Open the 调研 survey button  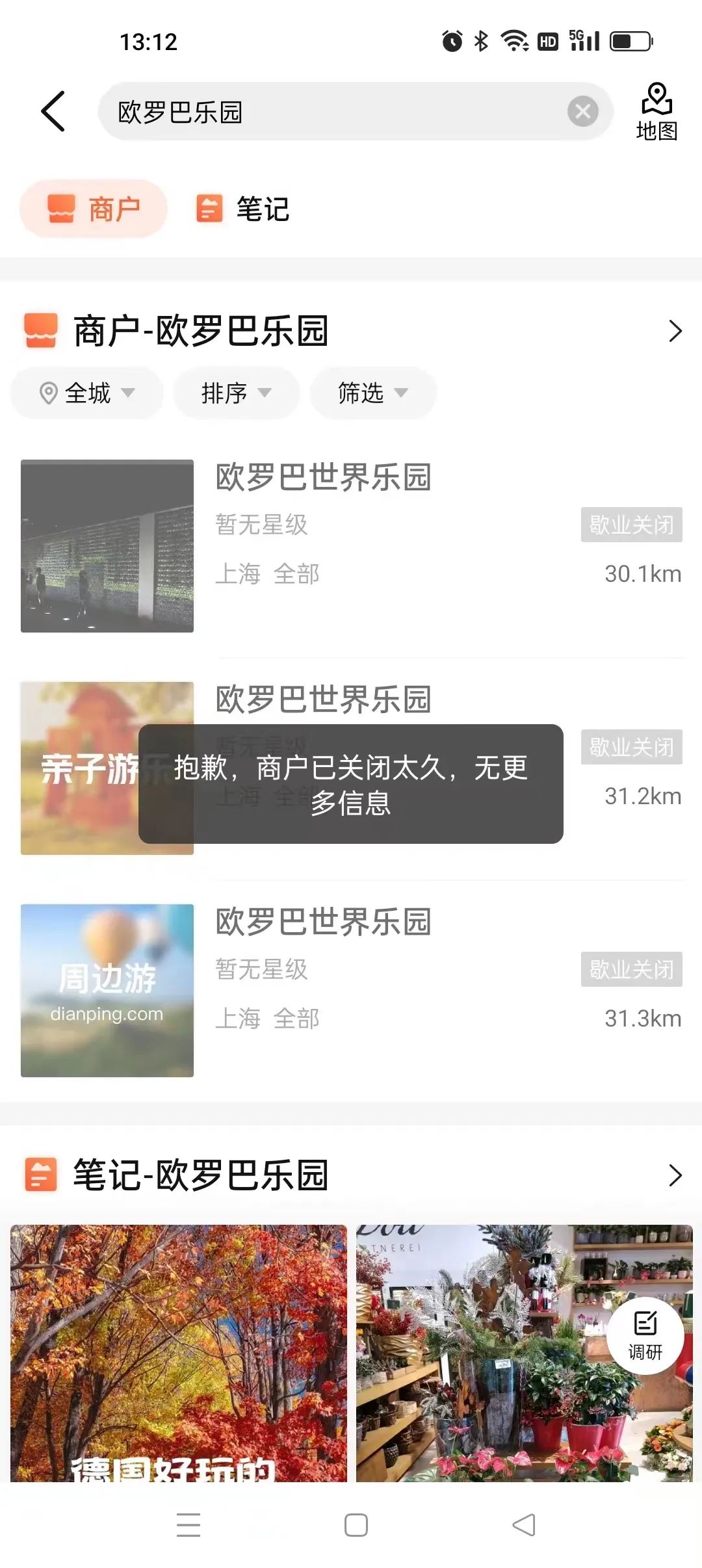[645, 1335]
